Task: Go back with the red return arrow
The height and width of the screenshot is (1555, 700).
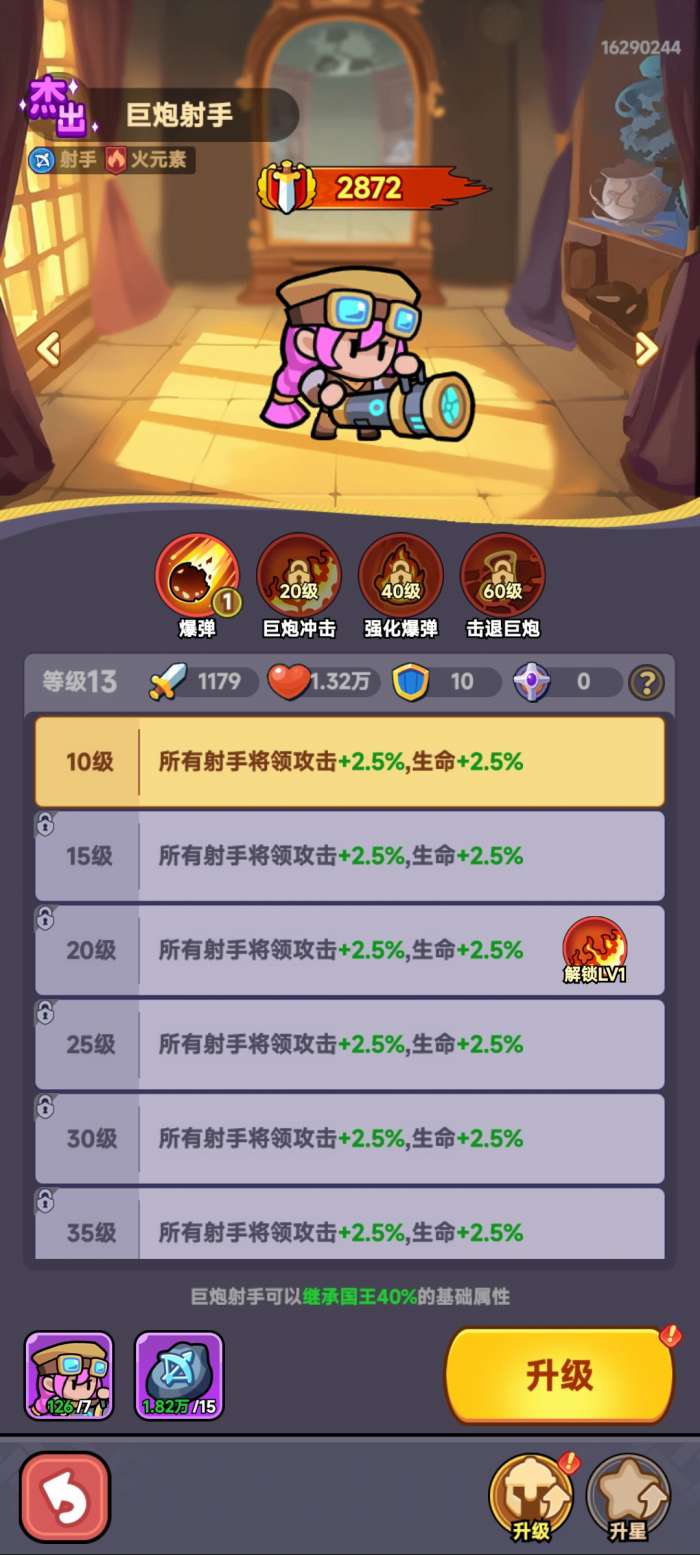Action: (x=65, y=1497)
